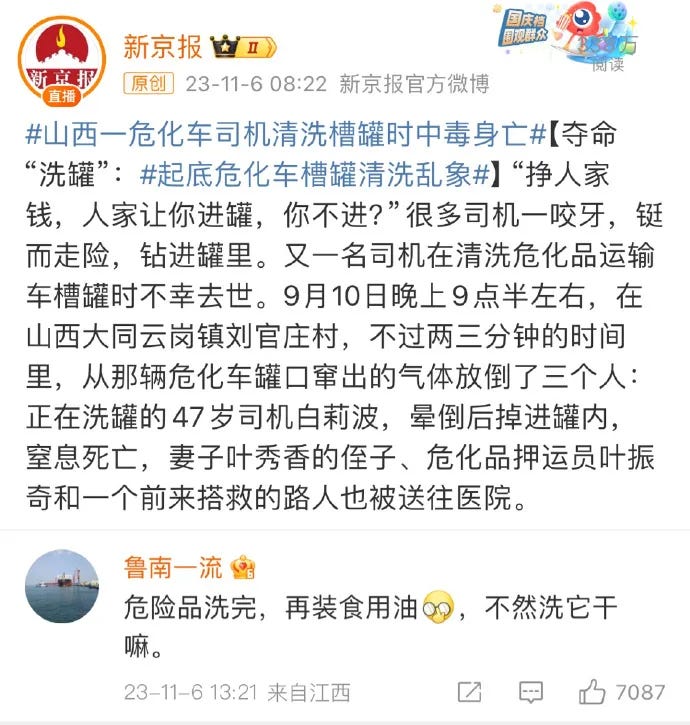The image size is (690, 725).
Task: Reply to 鲁南一流's comment
Action: click(x=530, y=691)
